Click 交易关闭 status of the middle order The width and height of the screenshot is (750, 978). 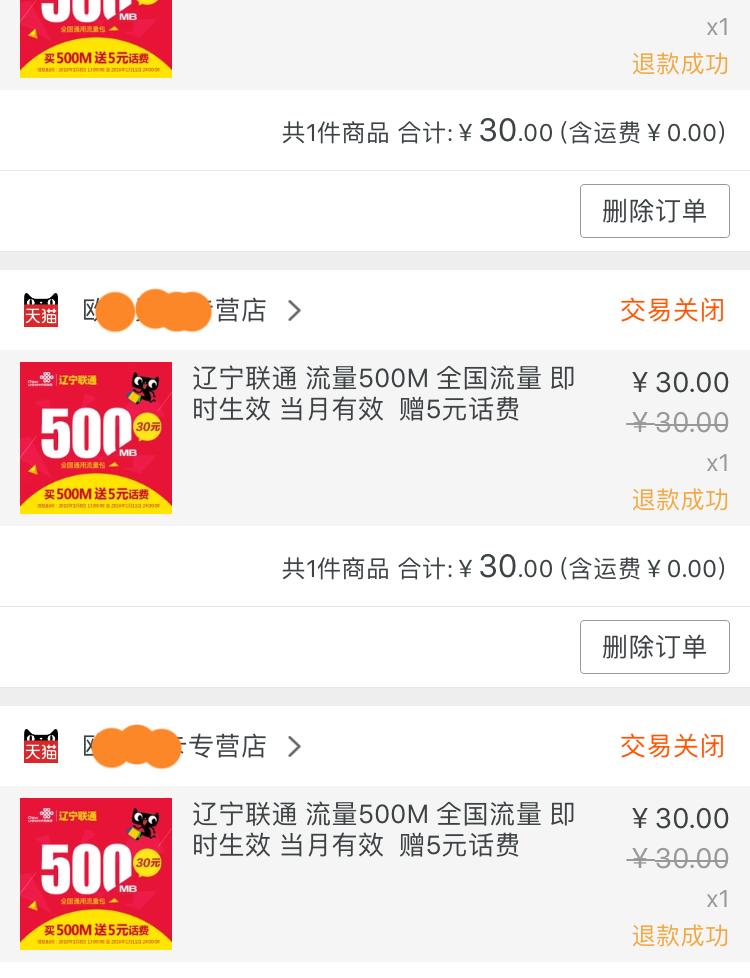672,310
